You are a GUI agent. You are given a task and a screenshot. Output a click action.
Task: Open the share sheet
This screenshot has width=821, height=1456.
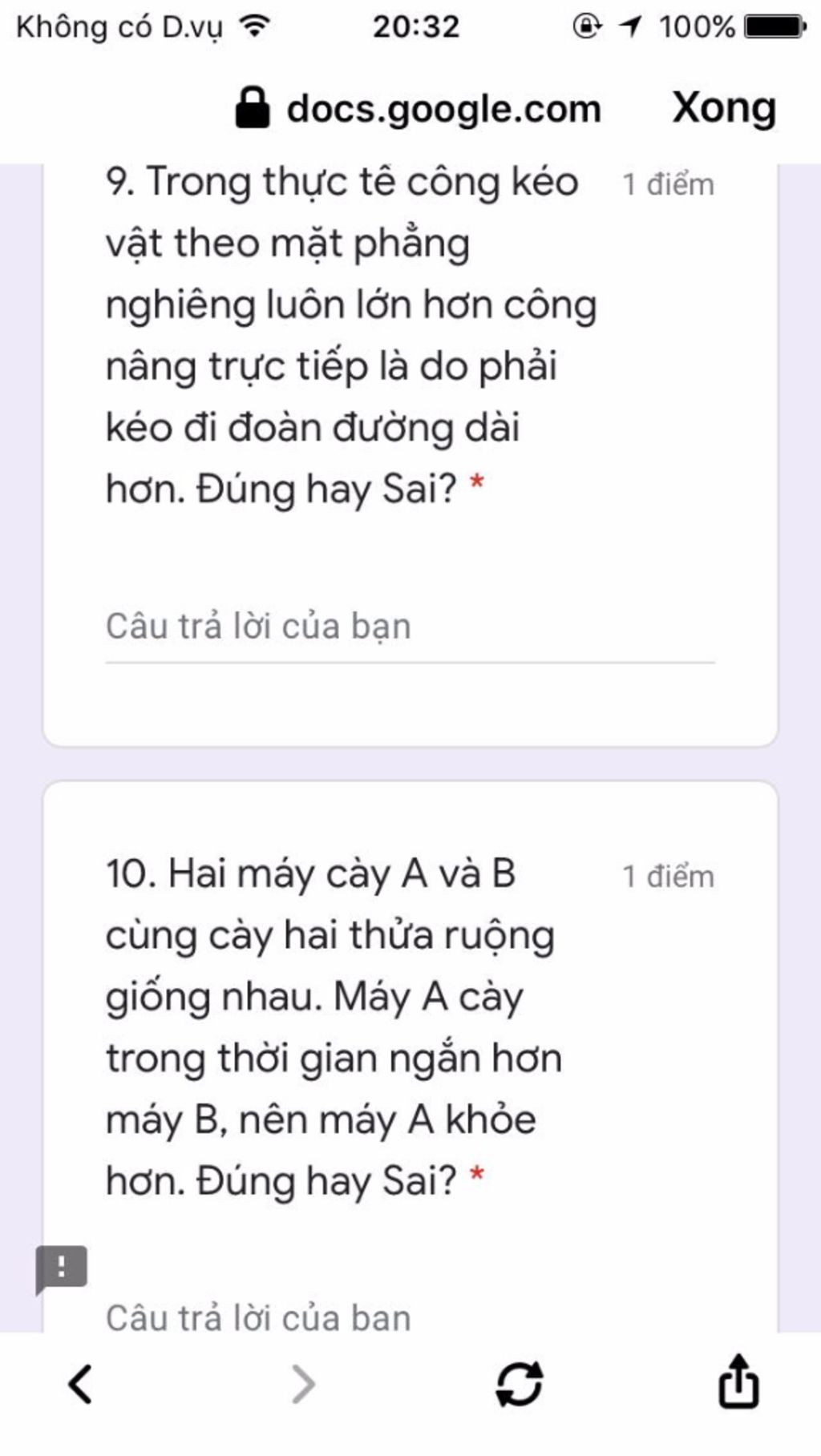pos(737,1382)
